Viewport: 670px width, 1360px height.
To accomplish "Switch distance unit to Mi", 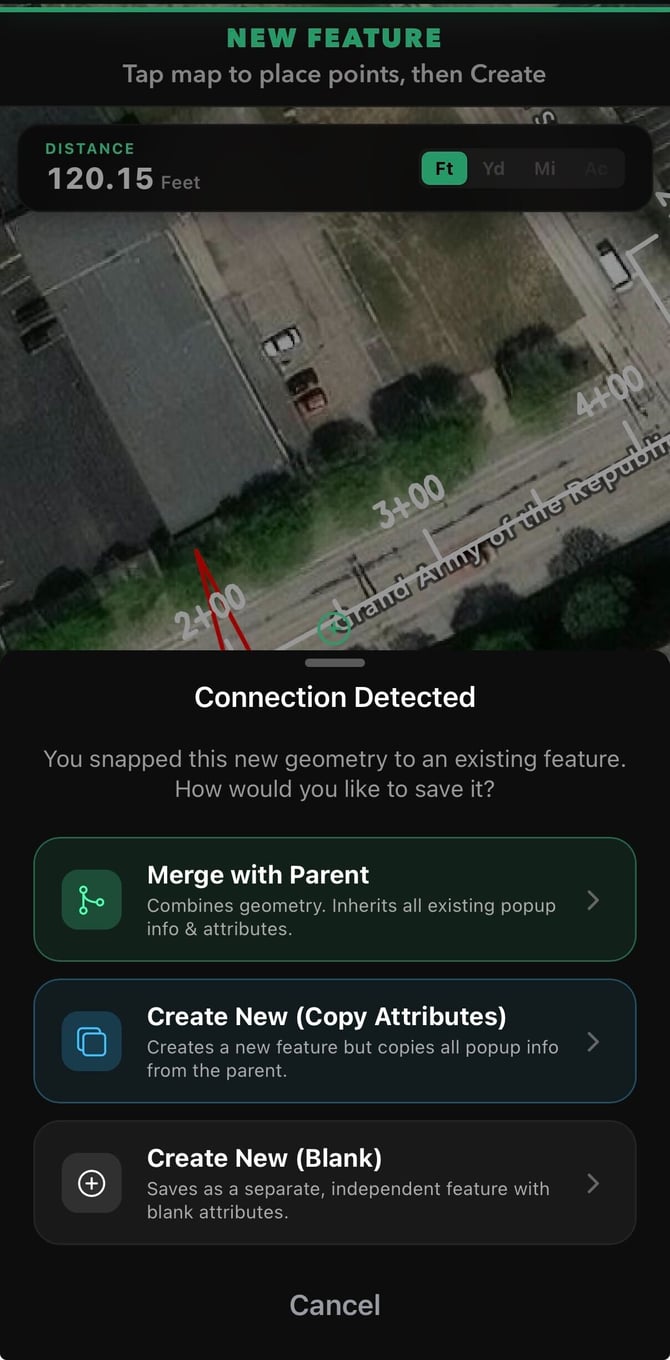I will pos(545,169).
